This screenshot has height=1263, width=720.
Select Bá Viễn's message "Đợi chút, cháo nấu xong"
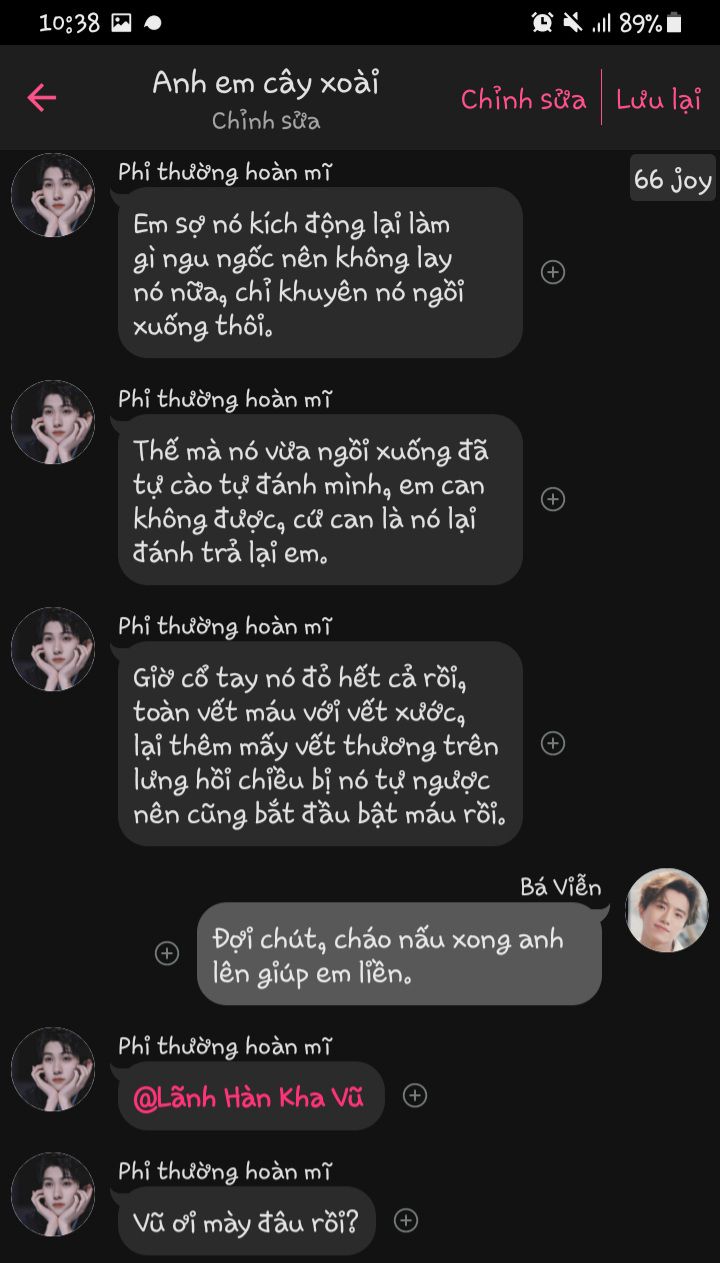(x=399, y=954)
